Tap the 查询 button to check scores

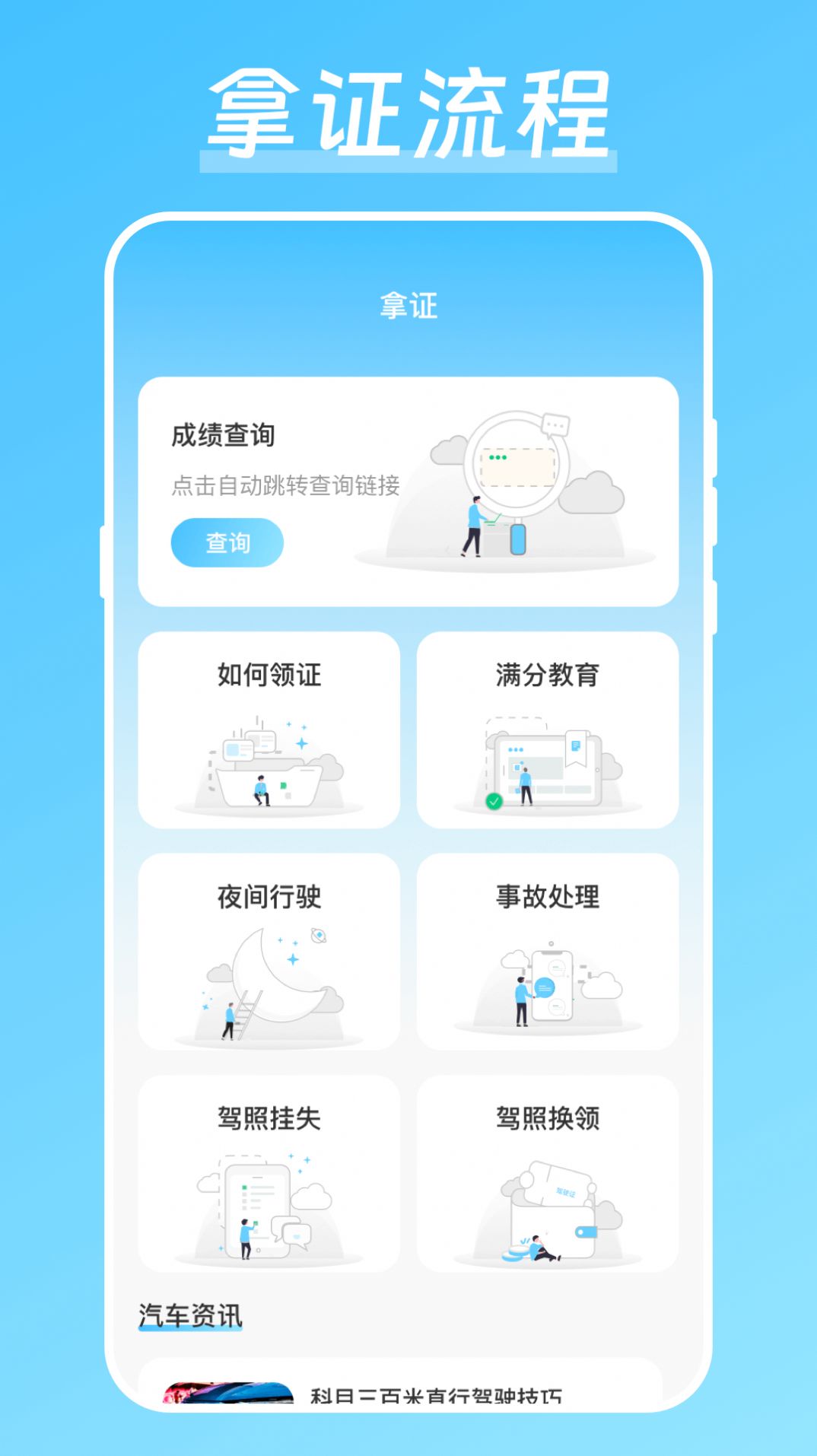click(x=227, y=542)
